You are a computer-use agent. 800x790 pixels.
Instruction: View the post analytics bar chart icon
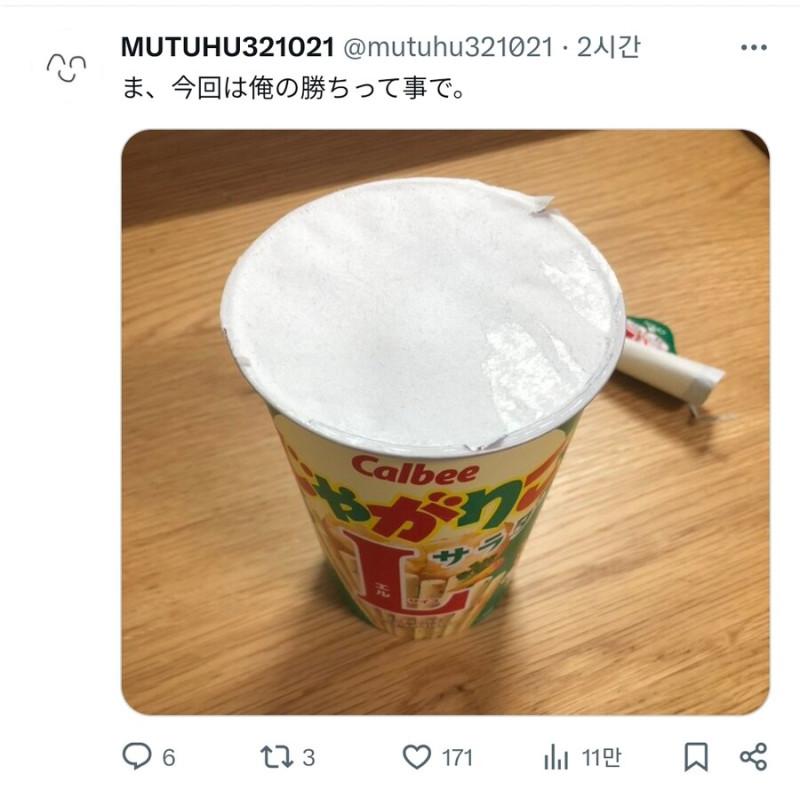point(556,758)
